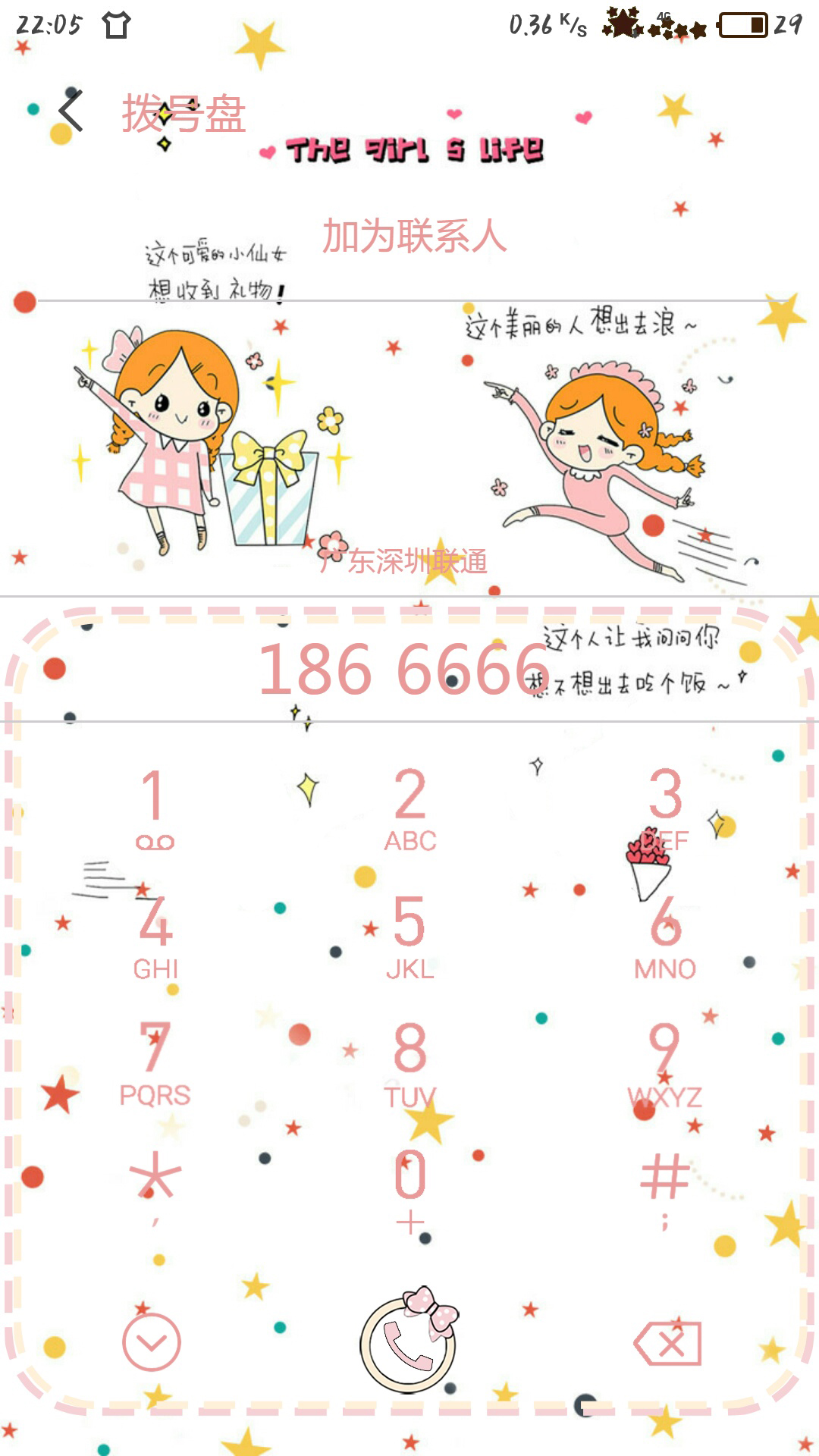Enter digit 3 DEF

coord(665,809)
